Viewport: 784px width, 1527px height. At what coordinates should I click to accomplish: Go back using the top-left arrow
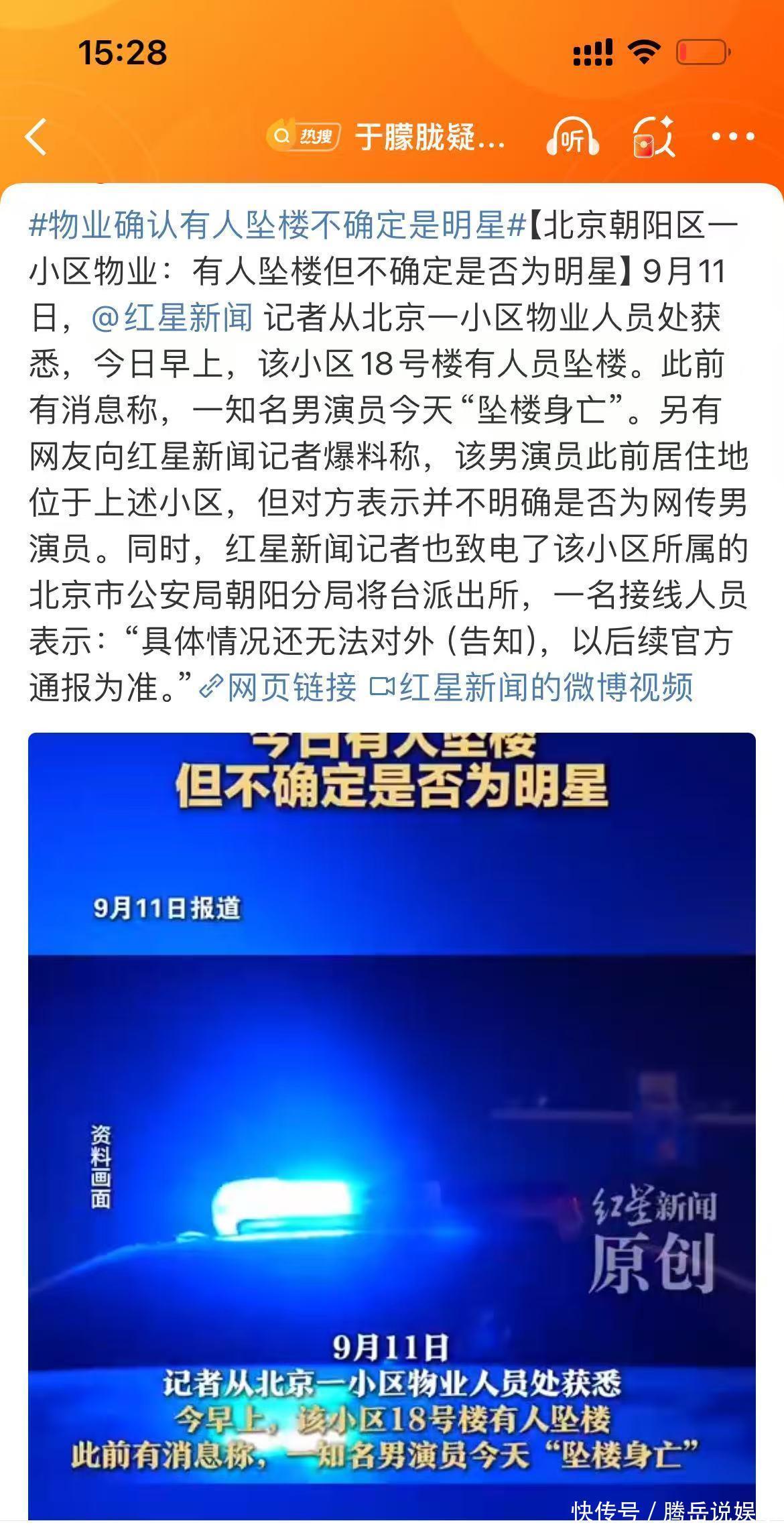pos(36,137)
